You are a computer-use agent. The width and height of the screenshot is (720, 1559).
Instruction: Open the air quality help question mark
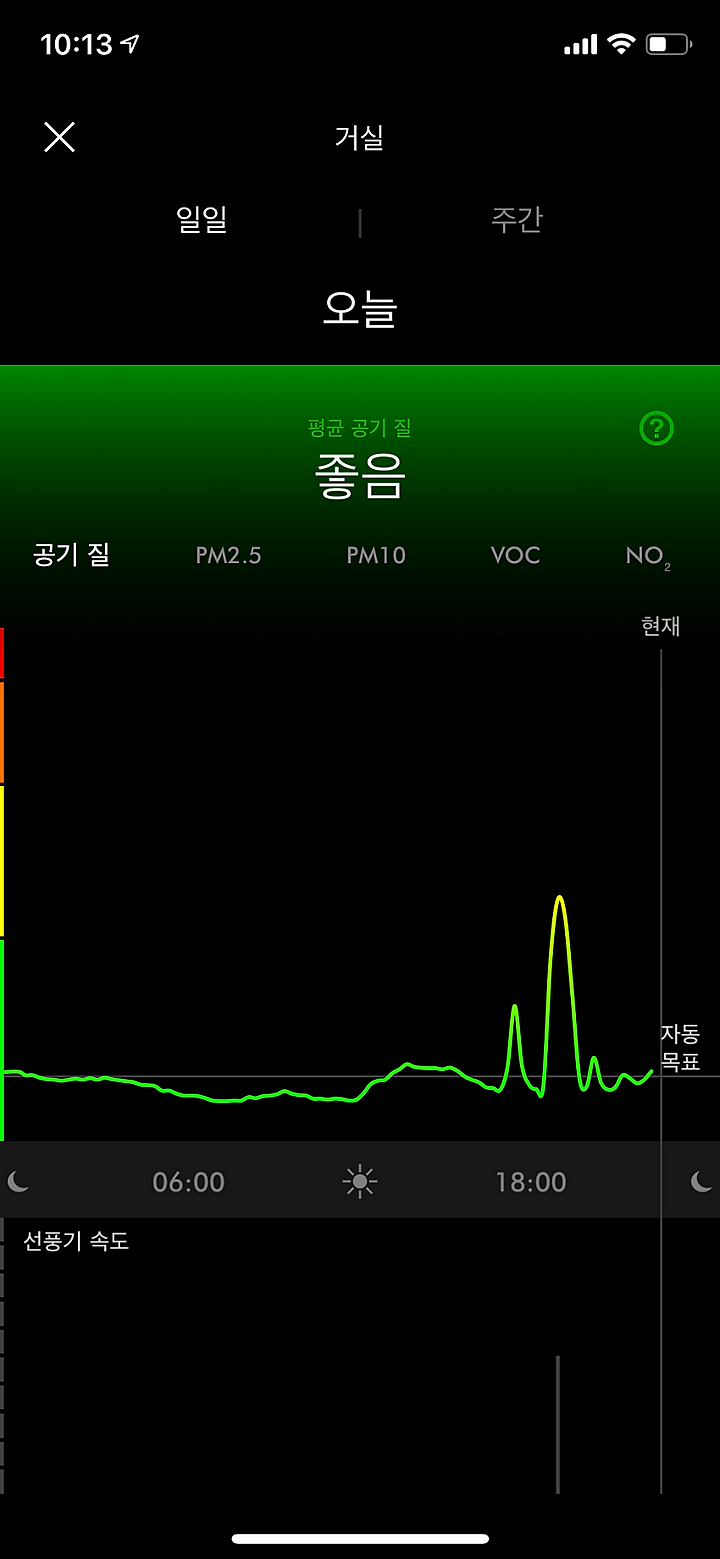pos(656,429)
